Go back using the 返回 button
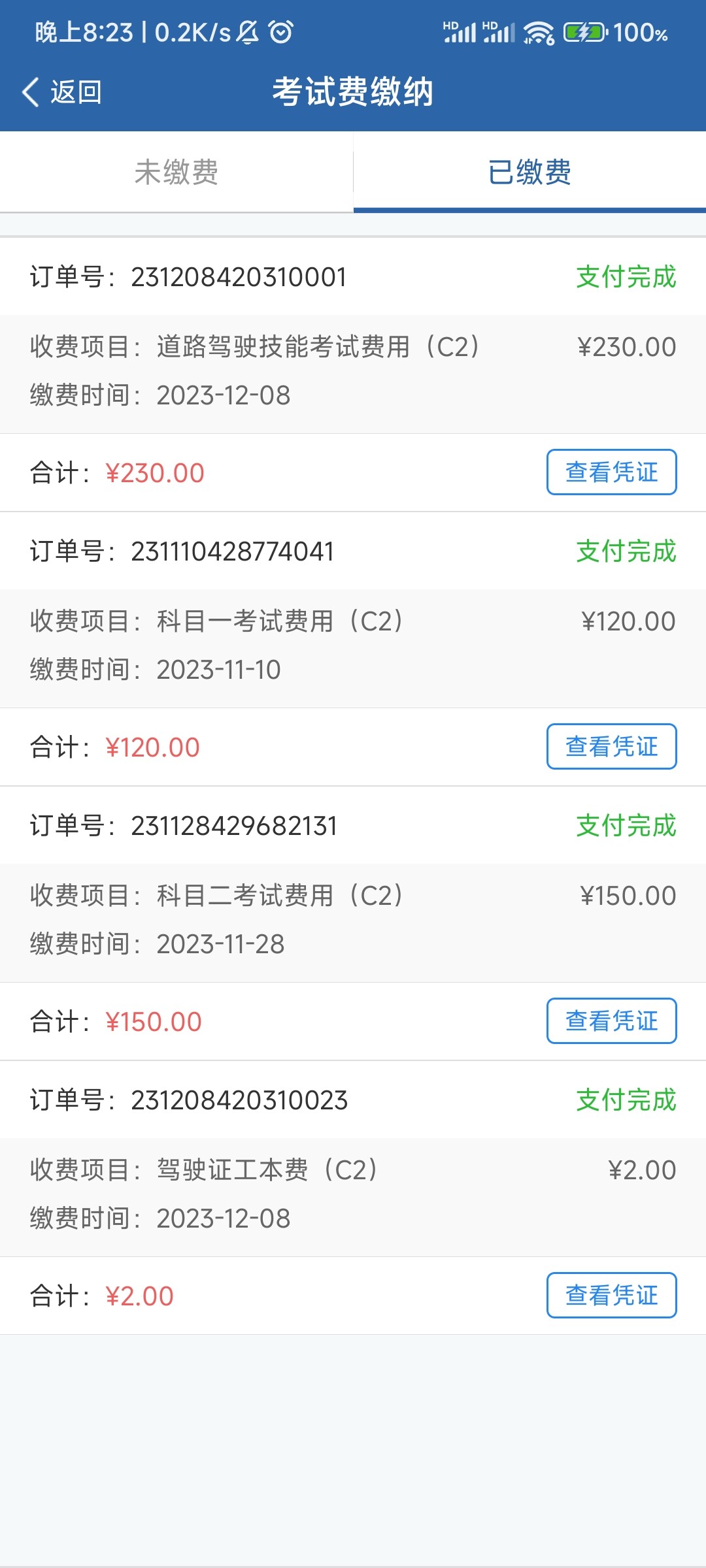Viewport: 706px width, 1568px height. click(x=62, y=92)
